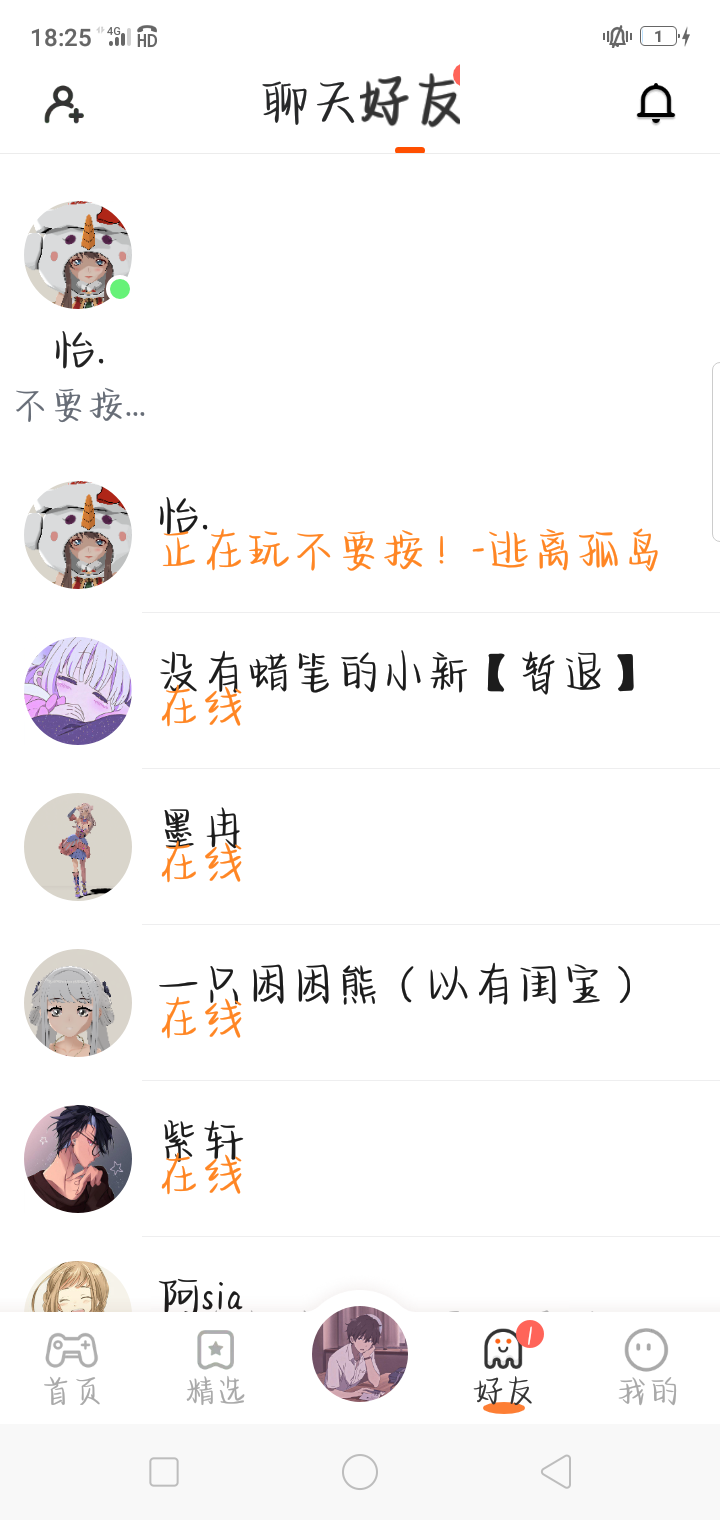Tap 怡.'s online avatar with 不要按… status
The width and height of the screenshot is (720, 1520).
[78, 255]
